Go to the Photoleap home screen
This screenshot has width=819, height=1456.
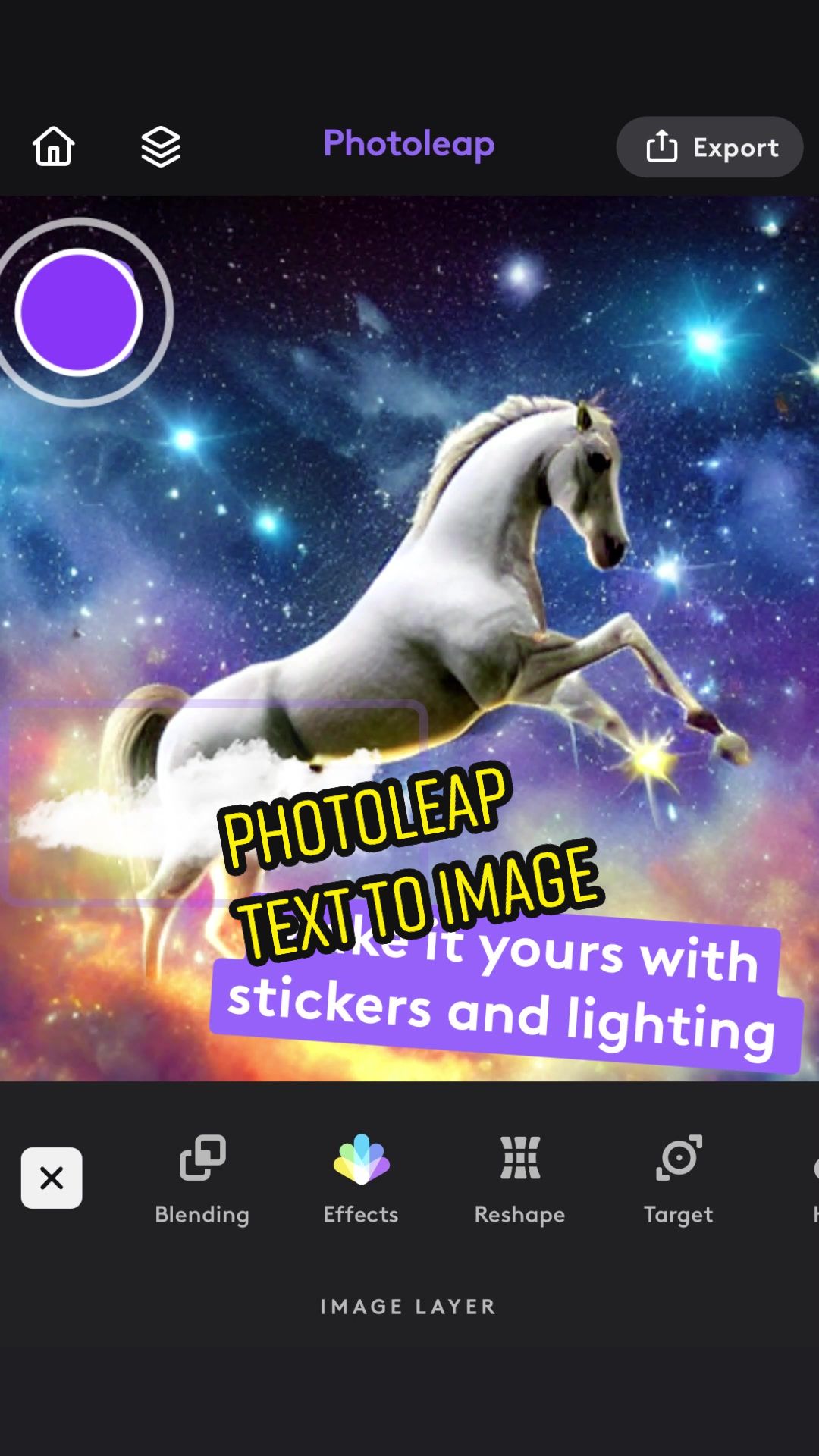54,146
